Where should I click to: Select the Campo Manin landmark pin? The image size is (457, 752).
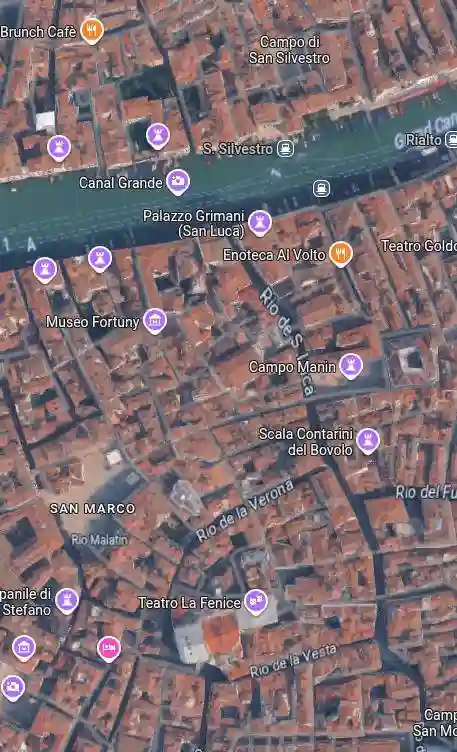351,366
